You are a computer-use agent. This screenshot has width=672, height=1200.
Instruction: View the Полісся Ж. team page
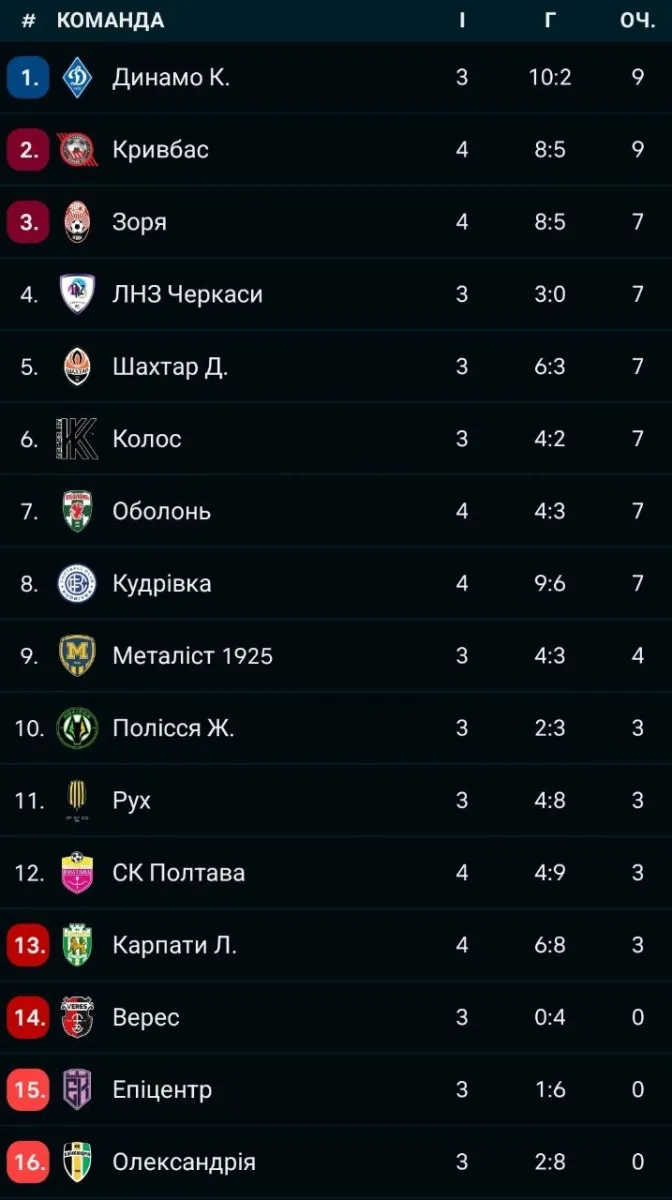[173, 728]
